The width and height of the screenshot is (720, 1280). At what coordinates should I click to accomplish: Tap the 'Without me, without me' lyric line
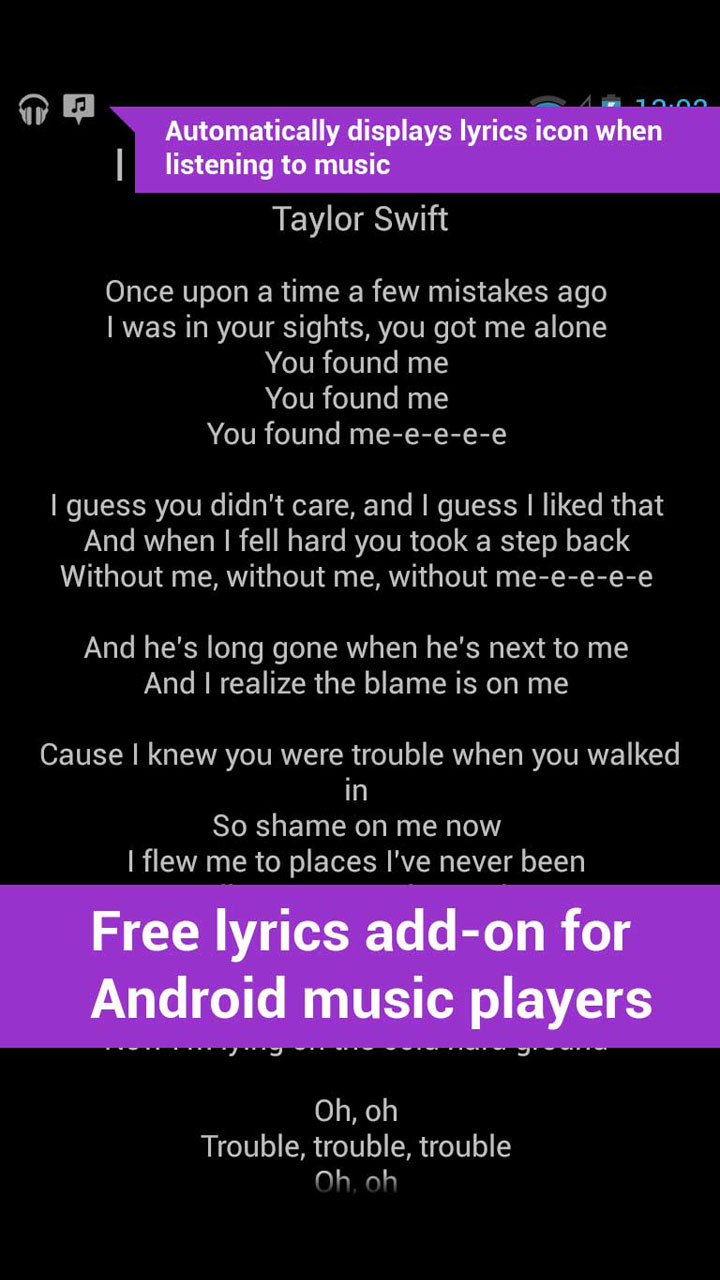[x=356, y=576]
